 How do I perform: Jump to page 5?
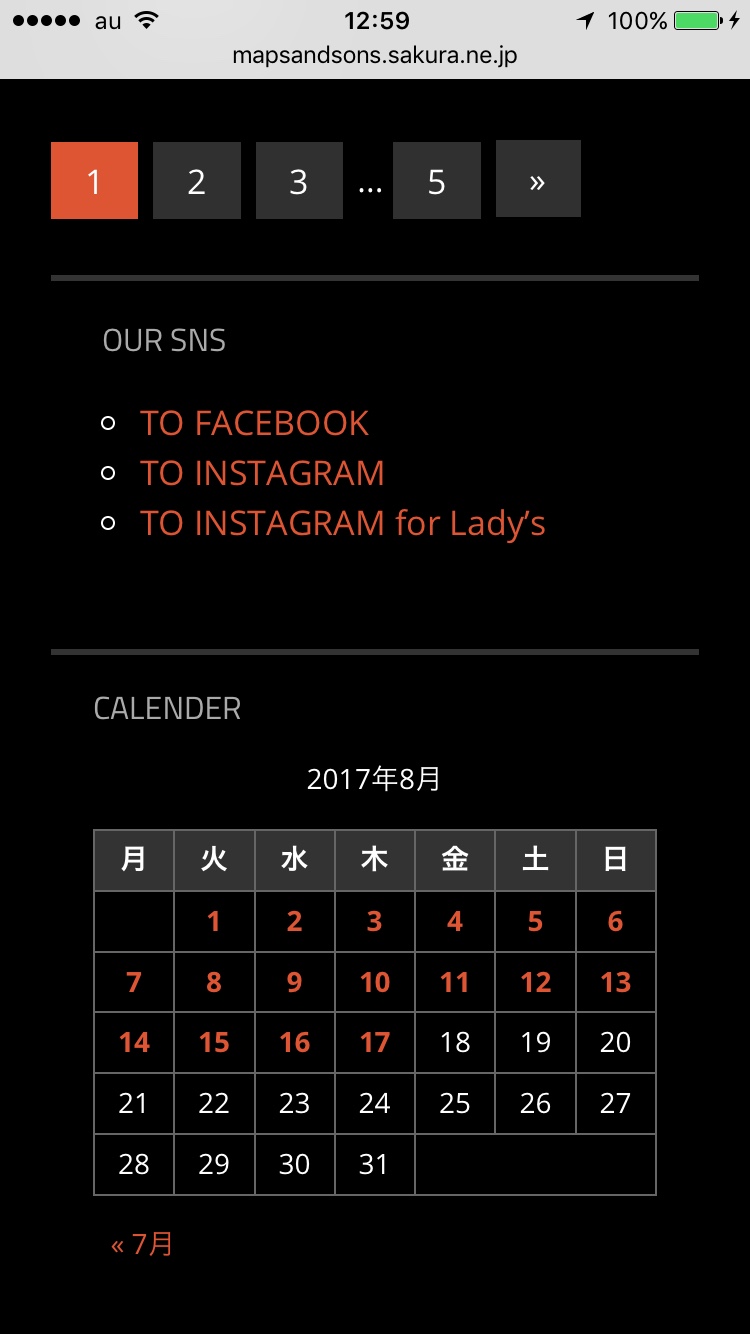(x=436, y=181)
